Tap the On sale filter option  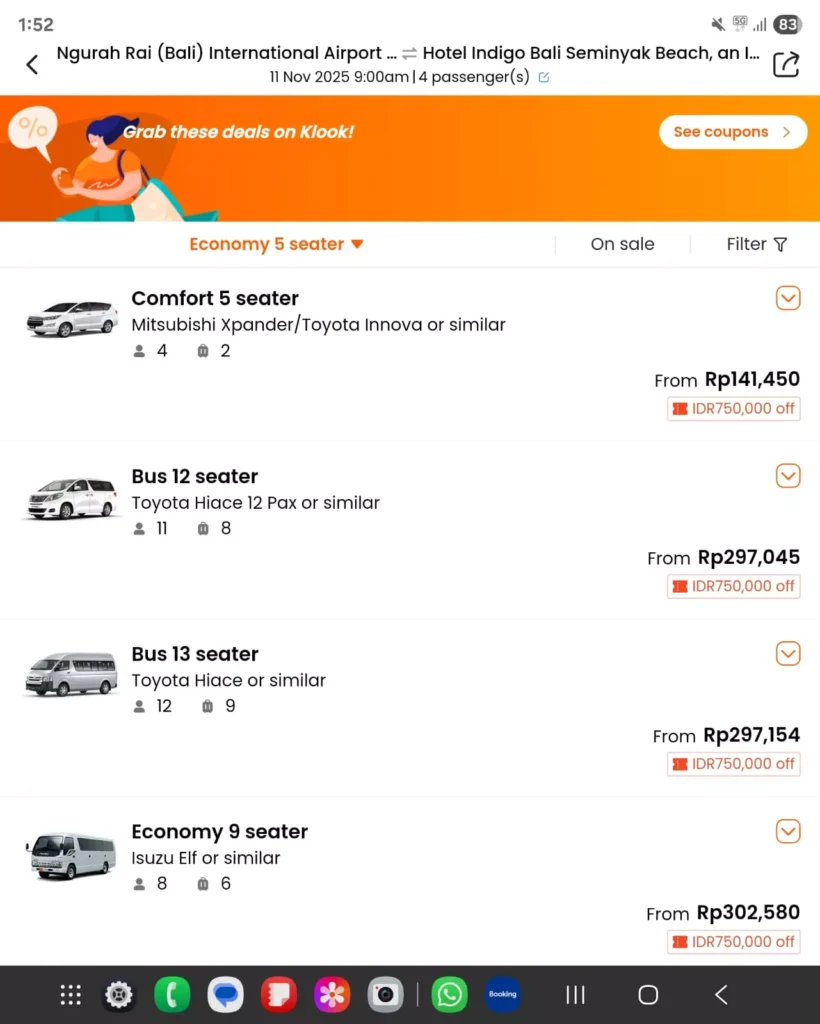point(622,244)
